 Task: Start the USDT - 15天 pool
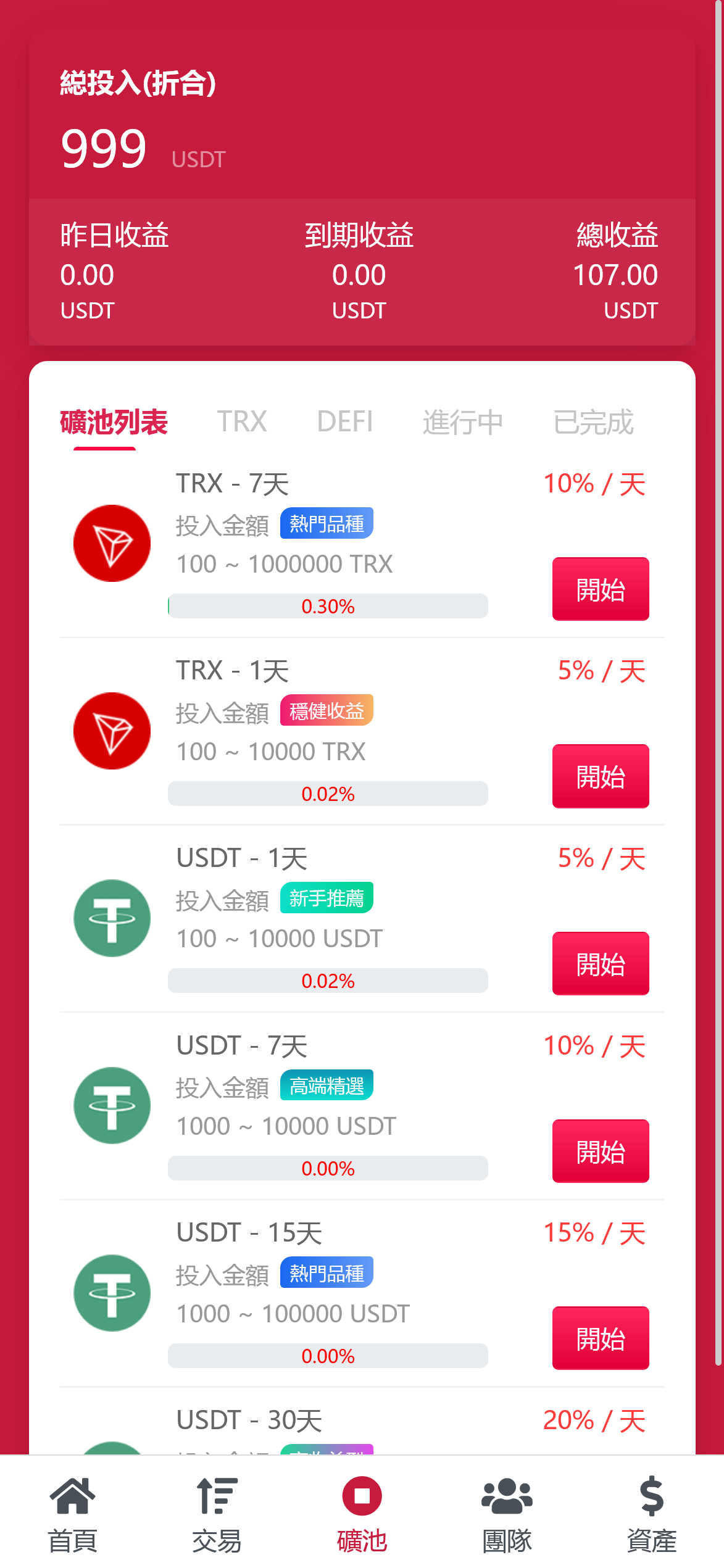[600, 1338]
